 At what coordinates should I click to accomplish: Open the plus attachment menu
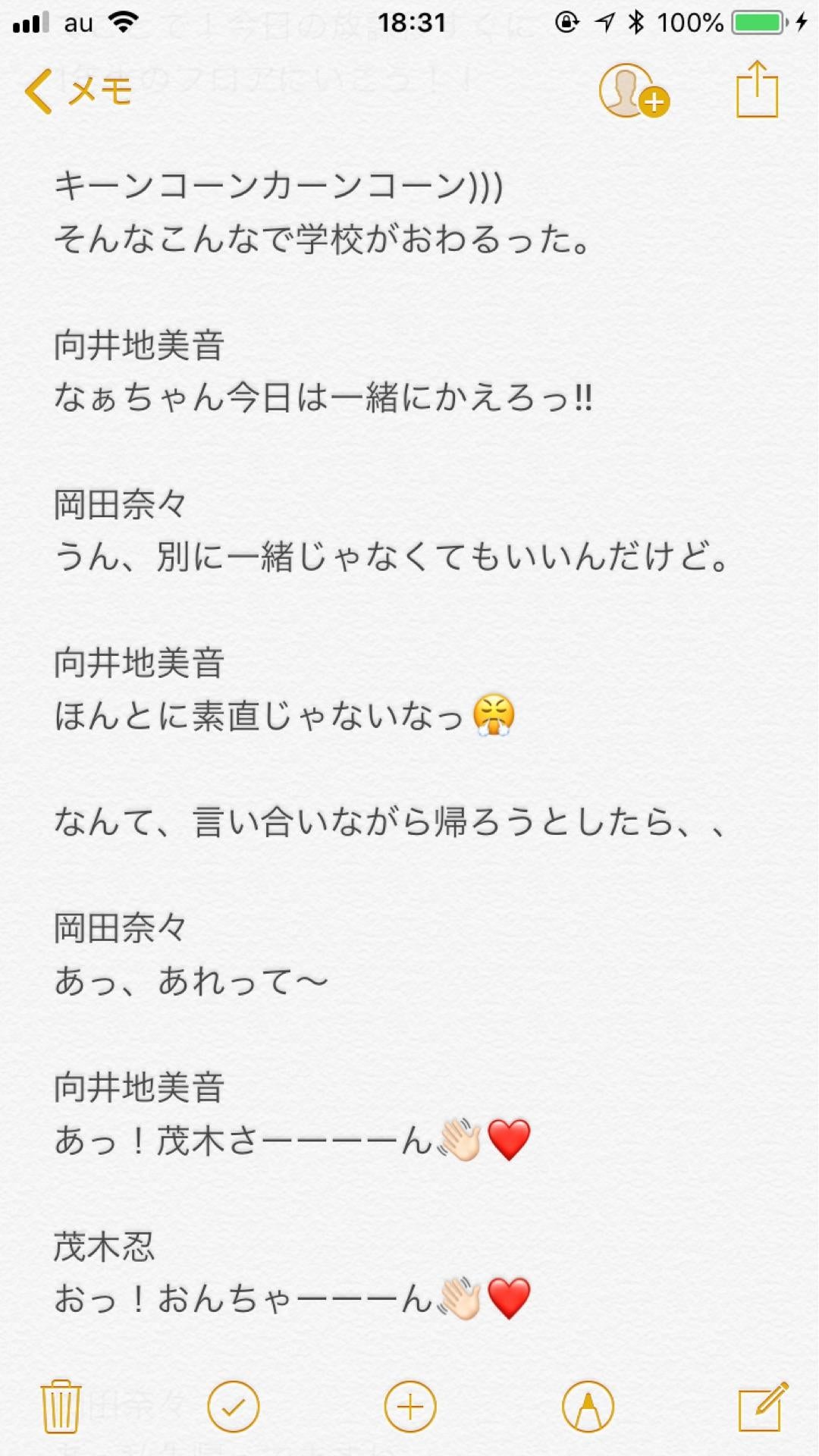pyautogui.click(x=410, y=1407)
